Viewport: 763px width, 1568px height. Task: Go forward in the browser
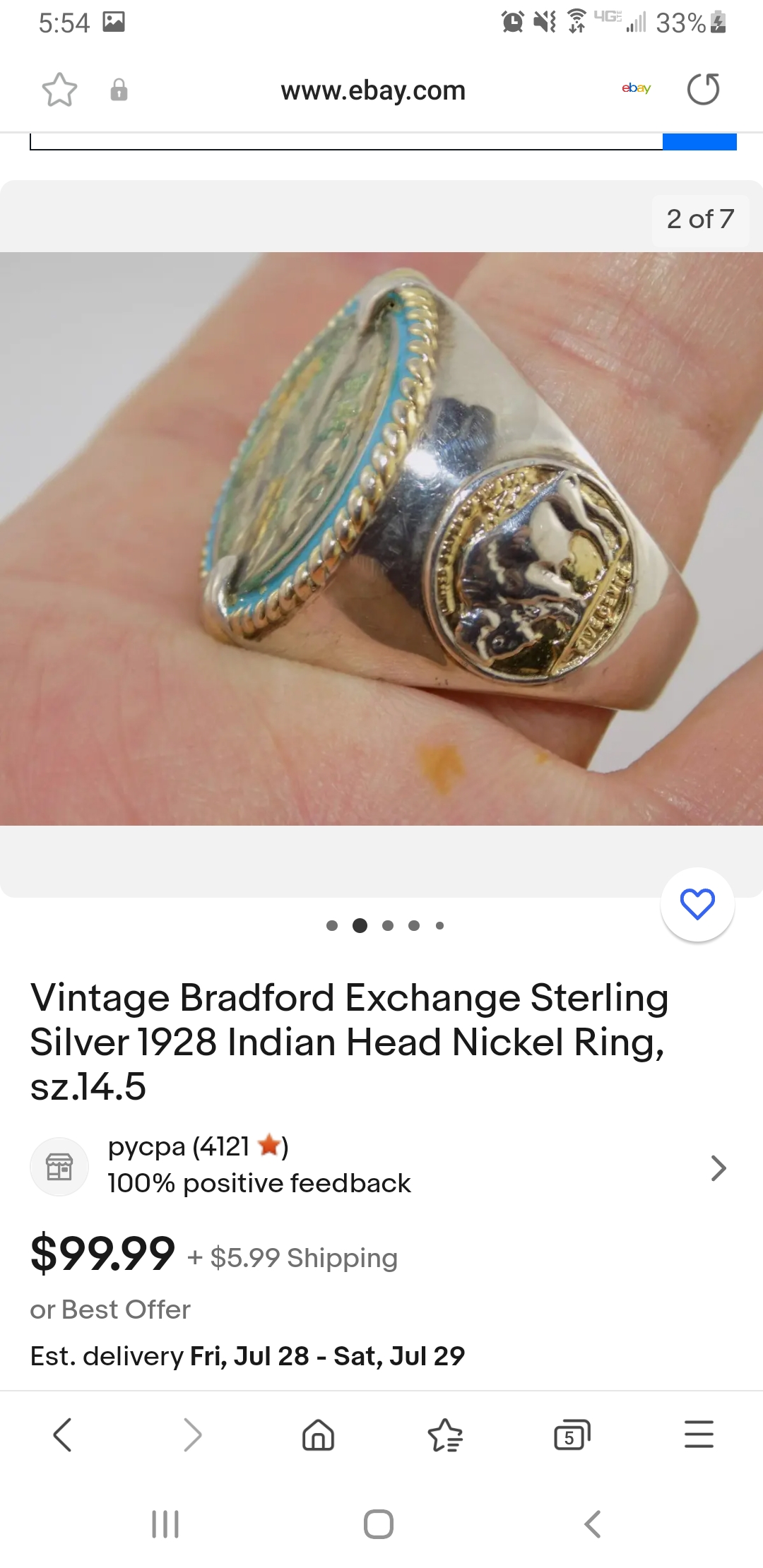pos(191,1435)
